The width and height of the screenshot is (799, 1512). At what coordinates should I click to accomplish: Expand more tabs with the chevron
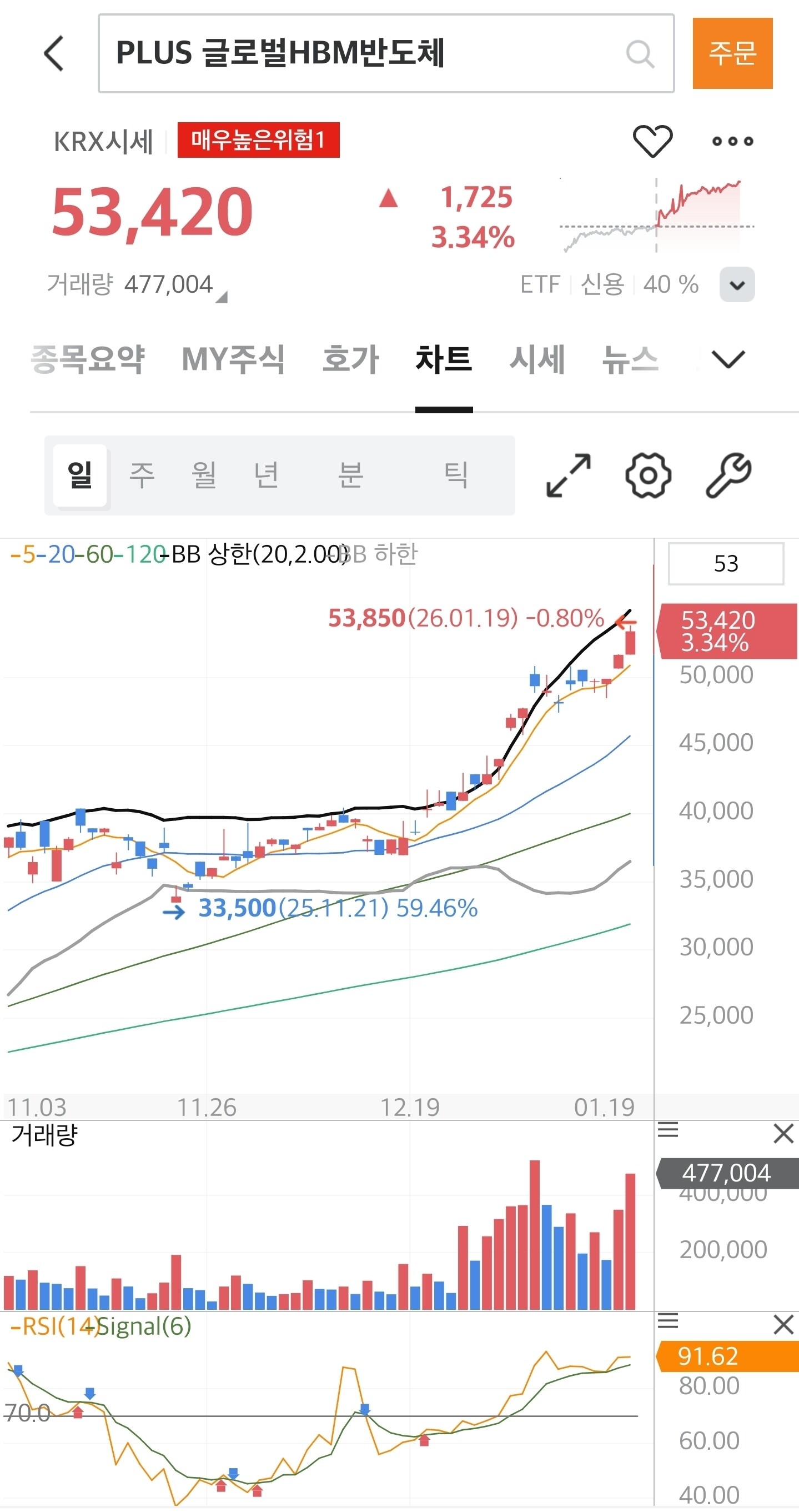coord(728,359)
